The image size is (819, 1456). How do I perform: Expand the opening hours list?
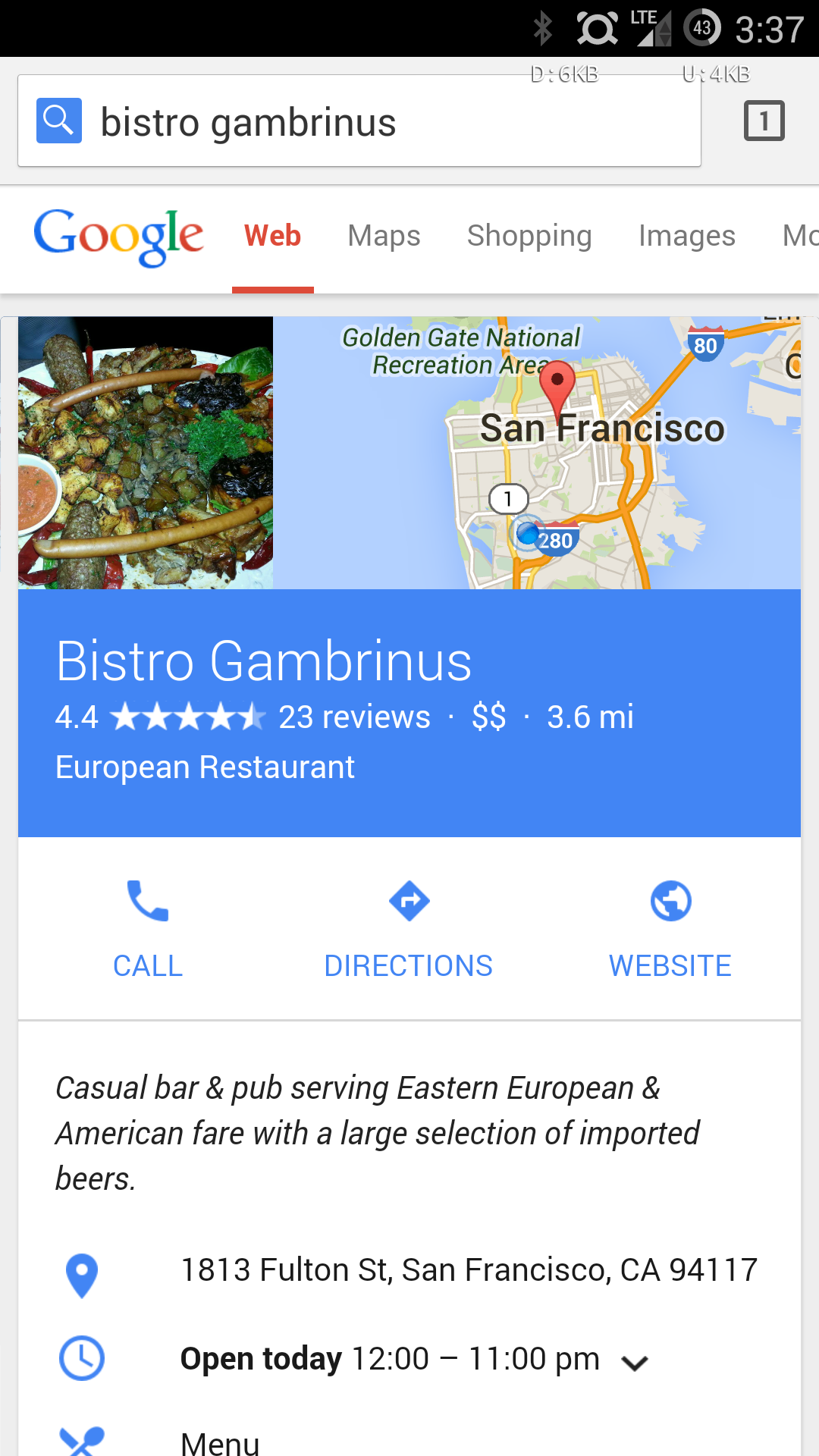click(634, 1362)
